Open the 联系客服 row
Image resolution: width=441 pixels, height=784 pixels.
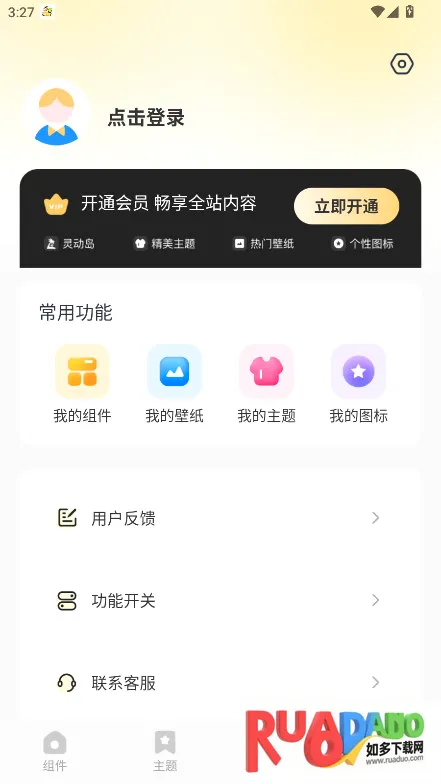click(x=220, y=682)
